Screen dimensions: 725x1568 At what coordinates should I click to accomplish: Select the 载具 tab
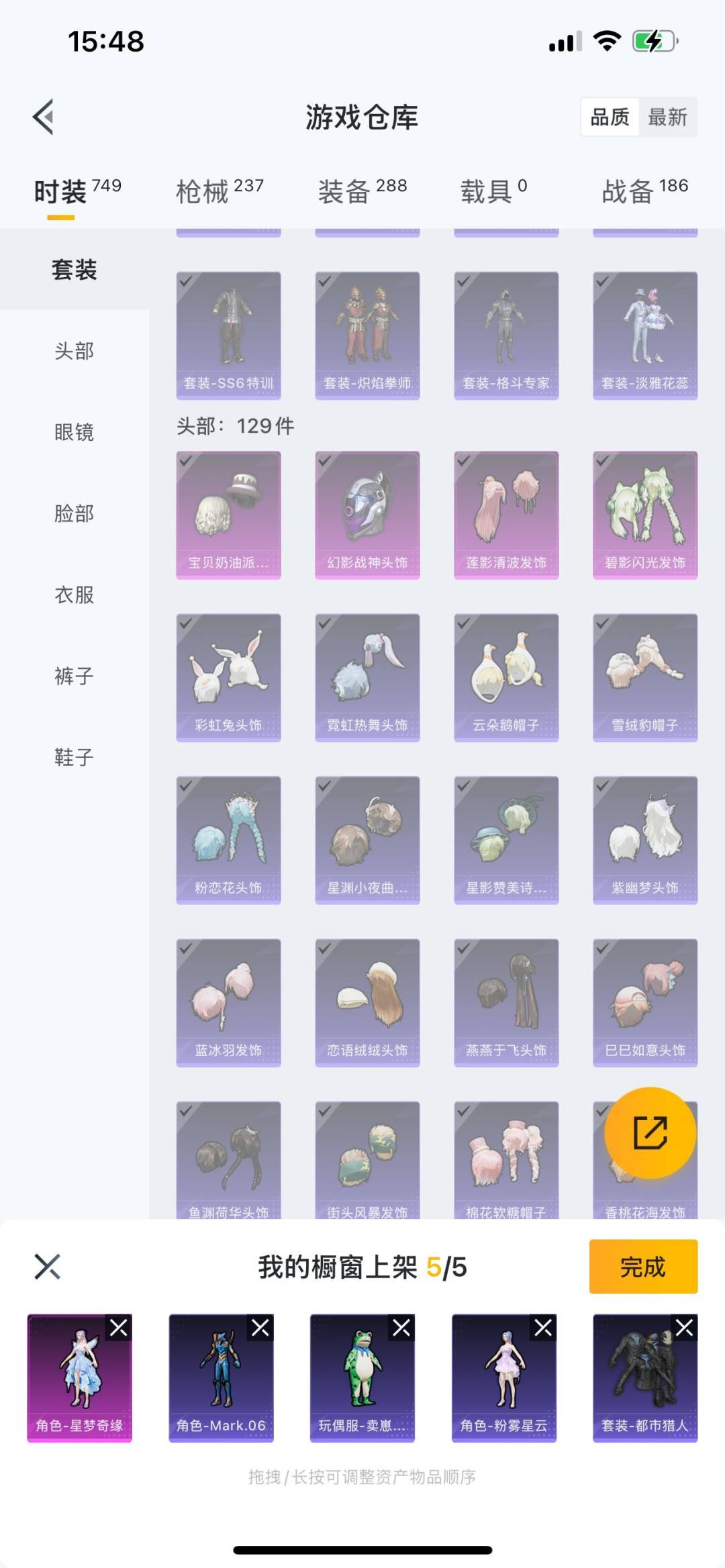pos(493,191)
